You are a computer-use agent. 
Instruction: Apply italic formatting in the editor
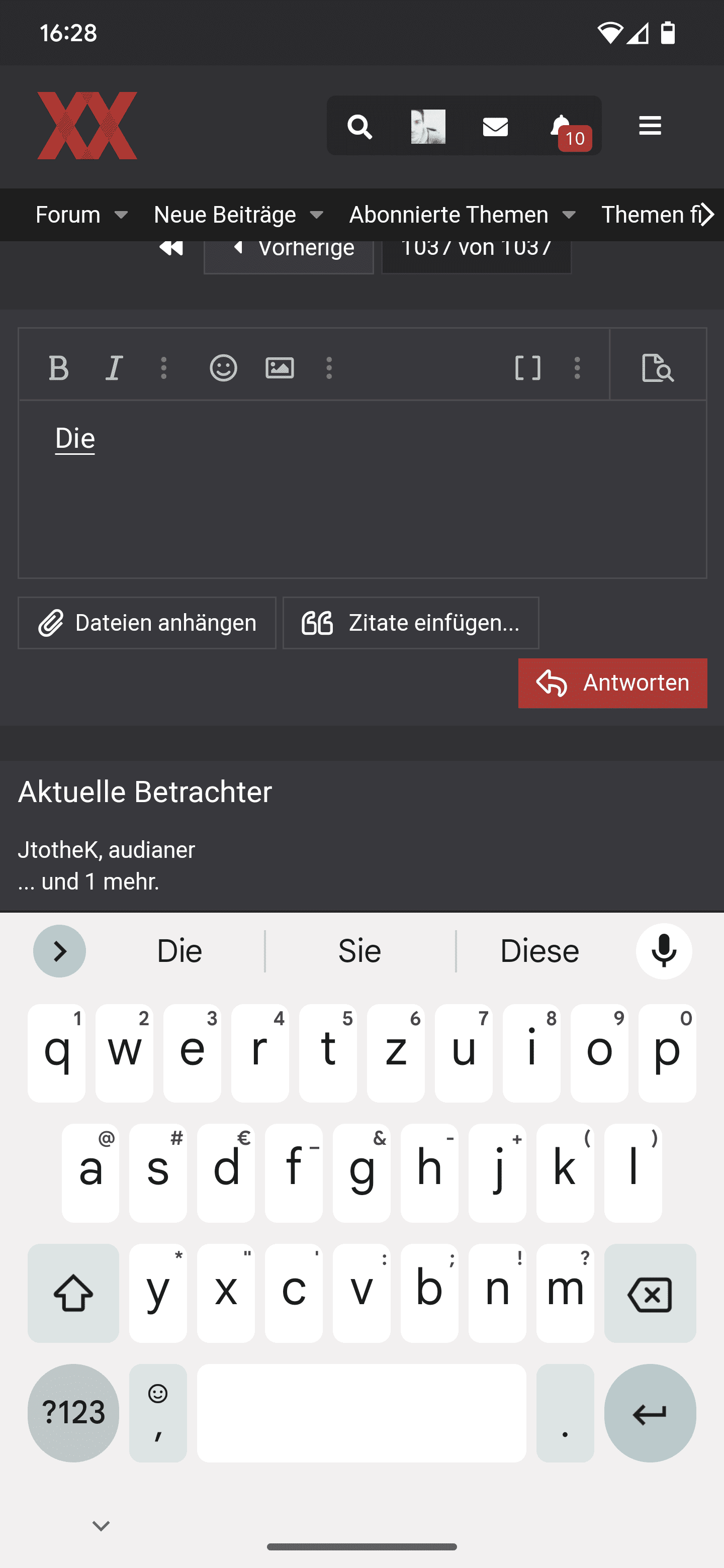pos(114,368)
